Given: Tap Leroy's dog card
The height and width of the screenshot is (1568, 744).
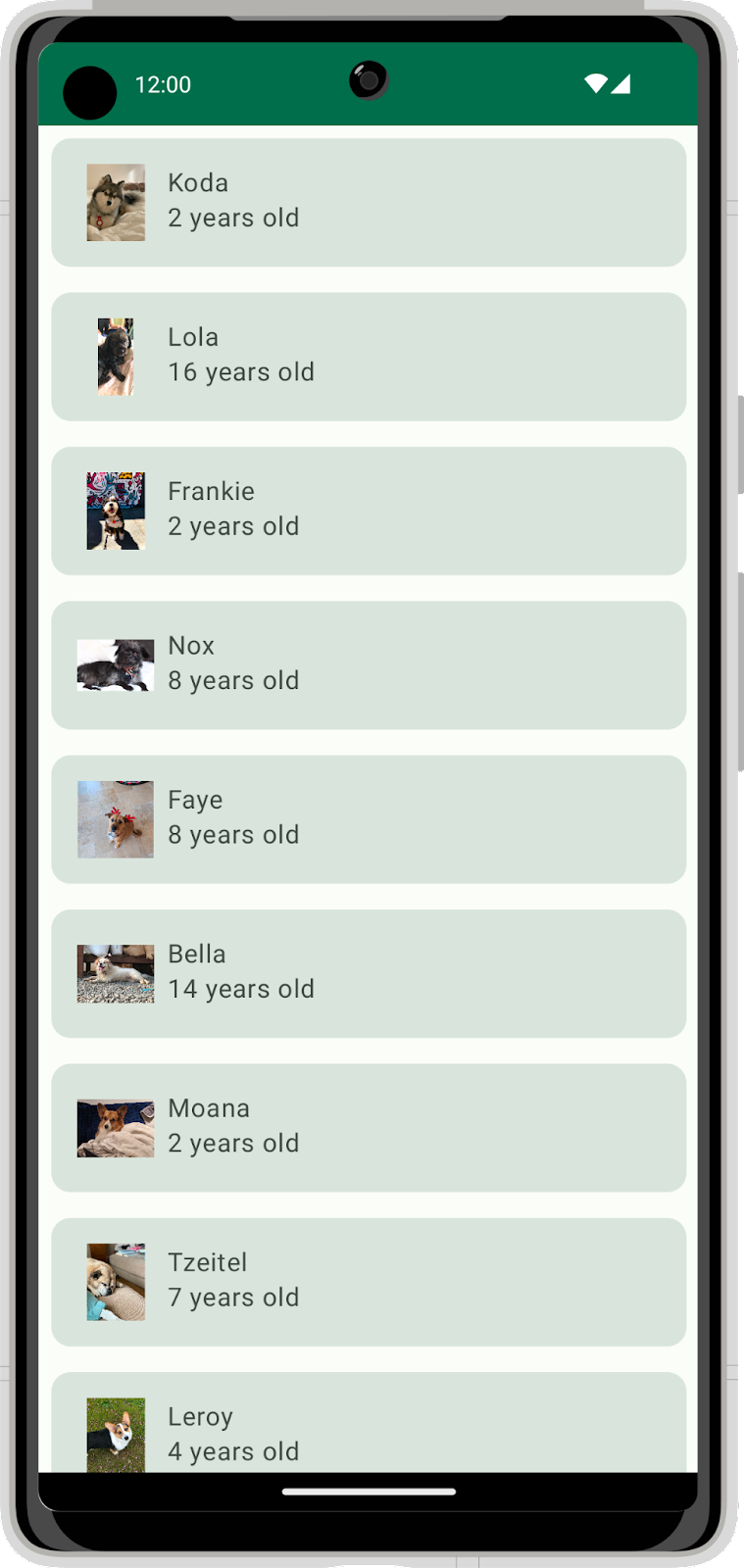Looking at the screenshot, I should pos(368,1426).
